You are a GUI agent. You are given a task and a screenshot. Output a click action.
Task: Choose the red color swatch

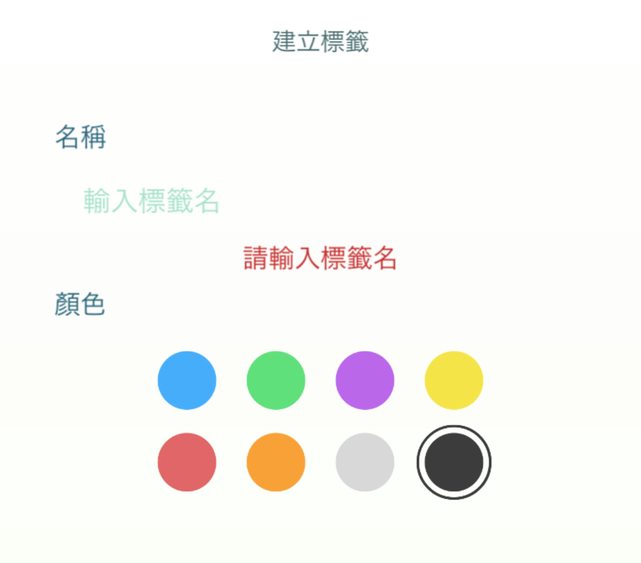[187, 462]
